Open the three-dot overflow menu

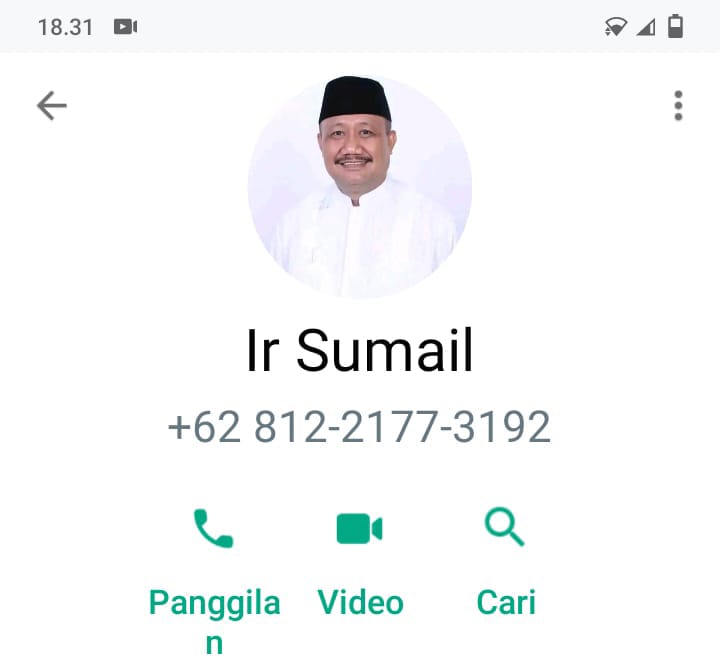coord(678,105)
